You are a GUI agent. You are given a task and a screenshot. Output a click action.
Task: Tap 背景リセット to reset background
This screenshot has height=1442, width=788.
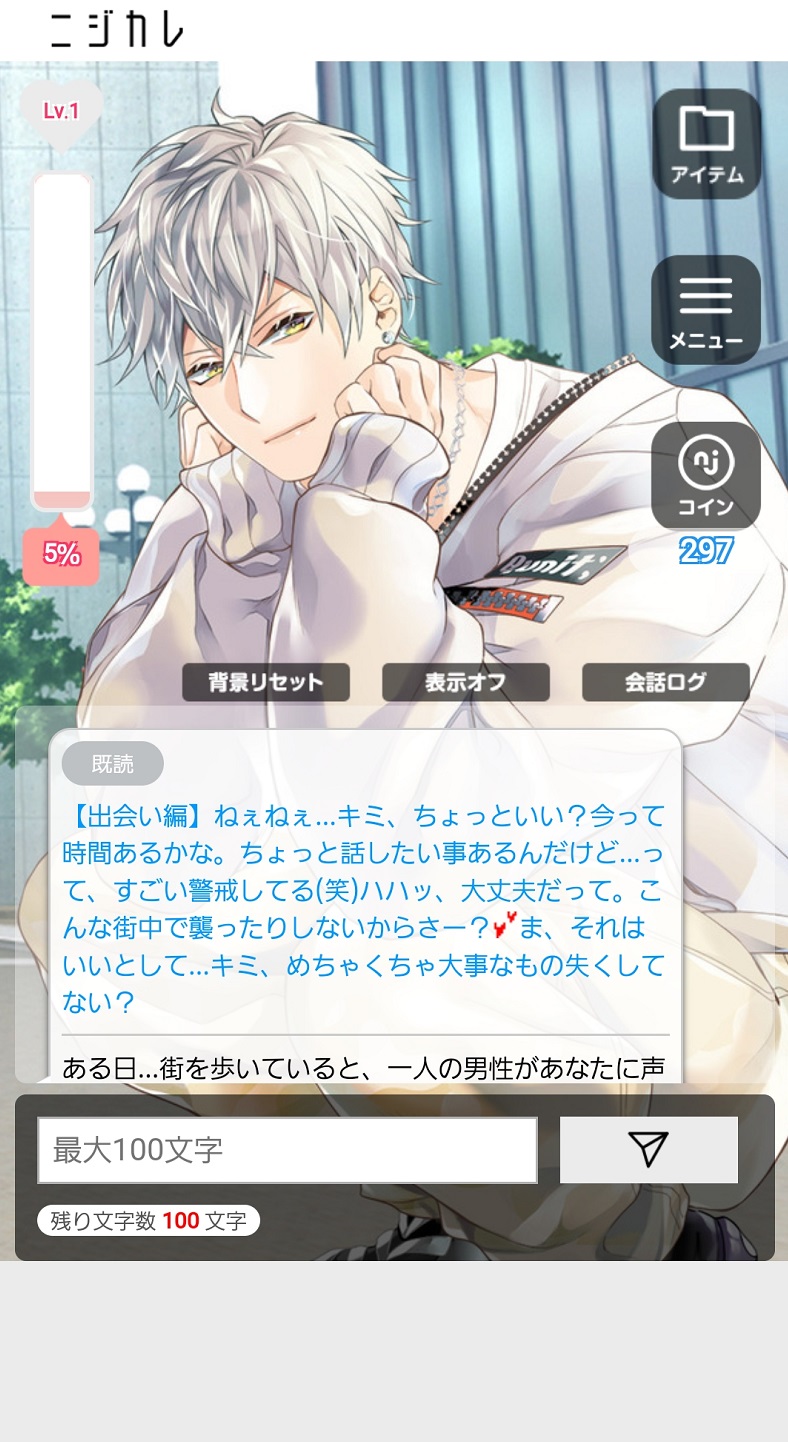pos(266,683)
